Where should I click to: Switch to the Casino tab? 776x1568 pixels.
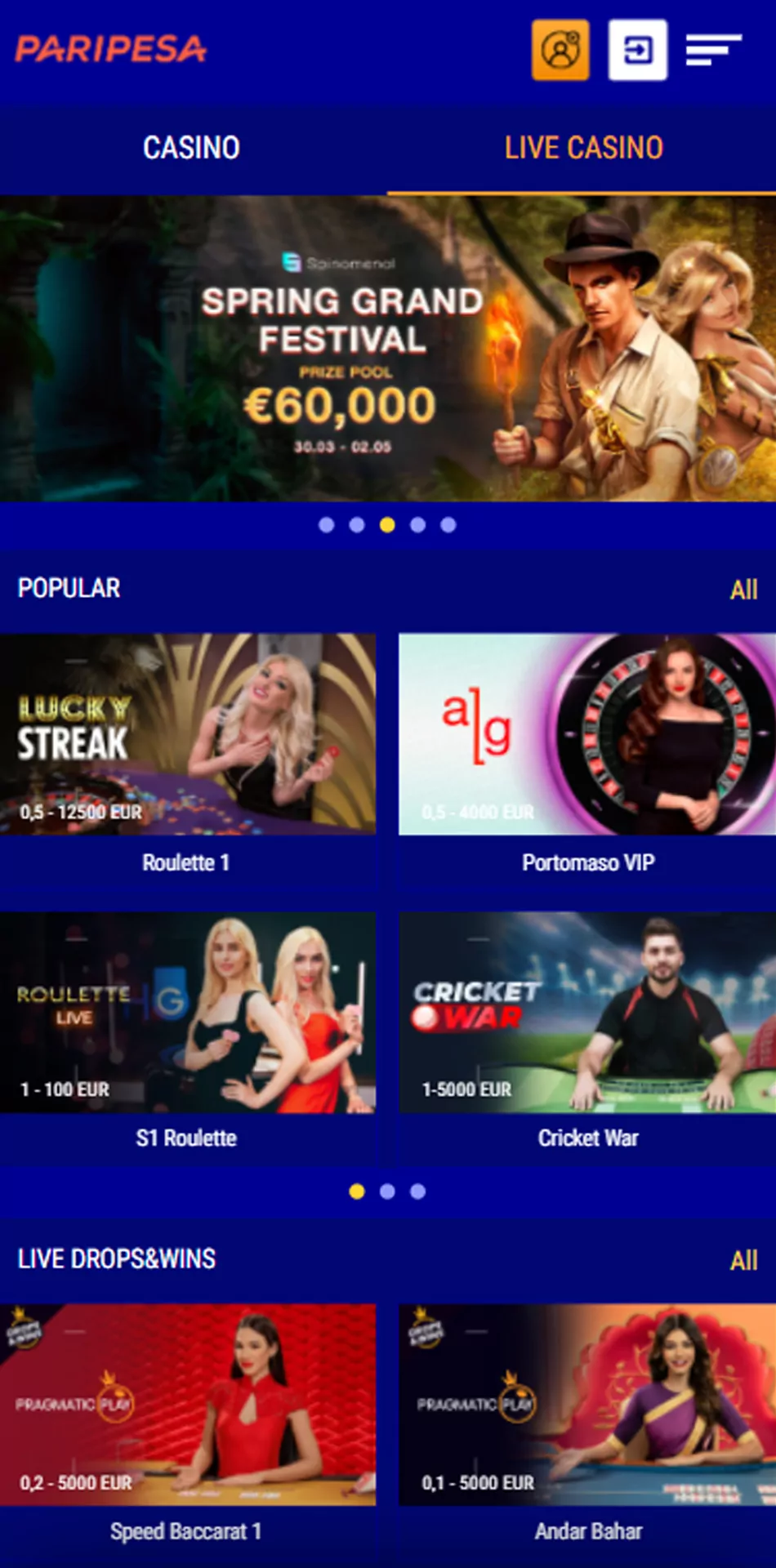[x=192, y=148]
